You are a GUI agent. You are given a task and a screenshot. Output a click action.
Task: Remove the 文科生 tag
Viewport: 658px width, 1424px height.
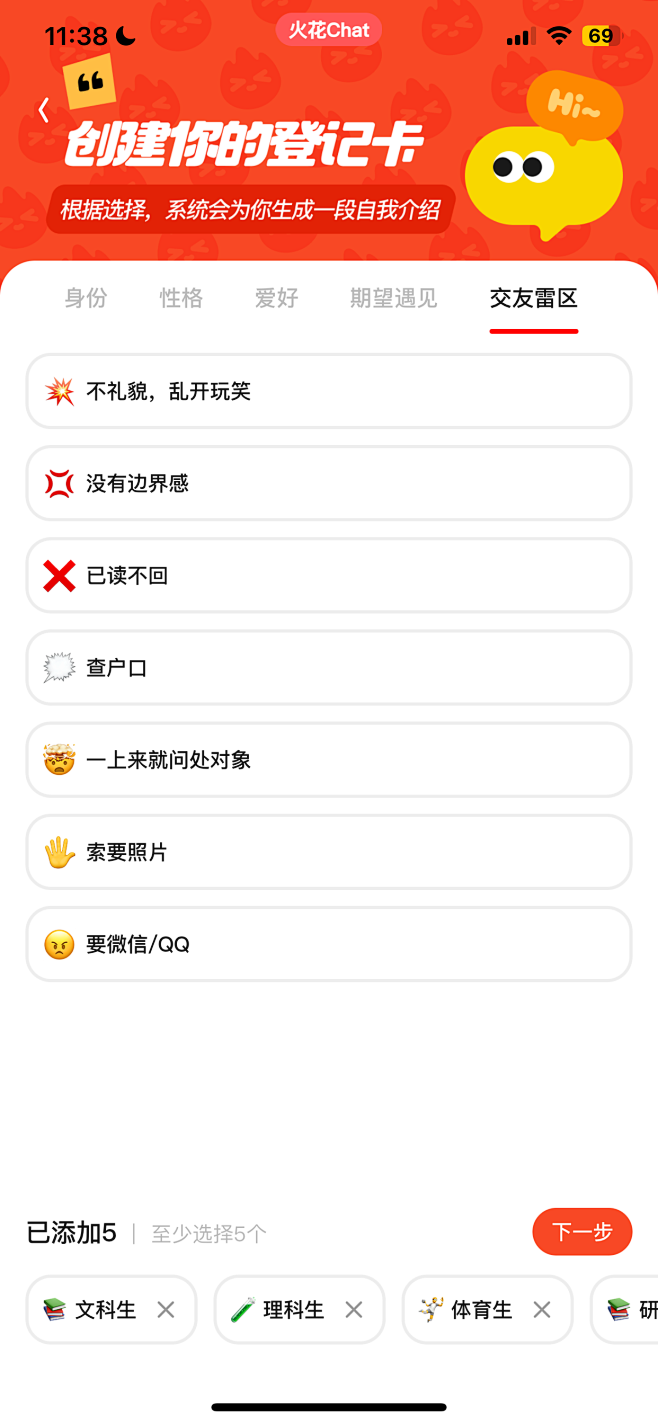click(166, 1309)
